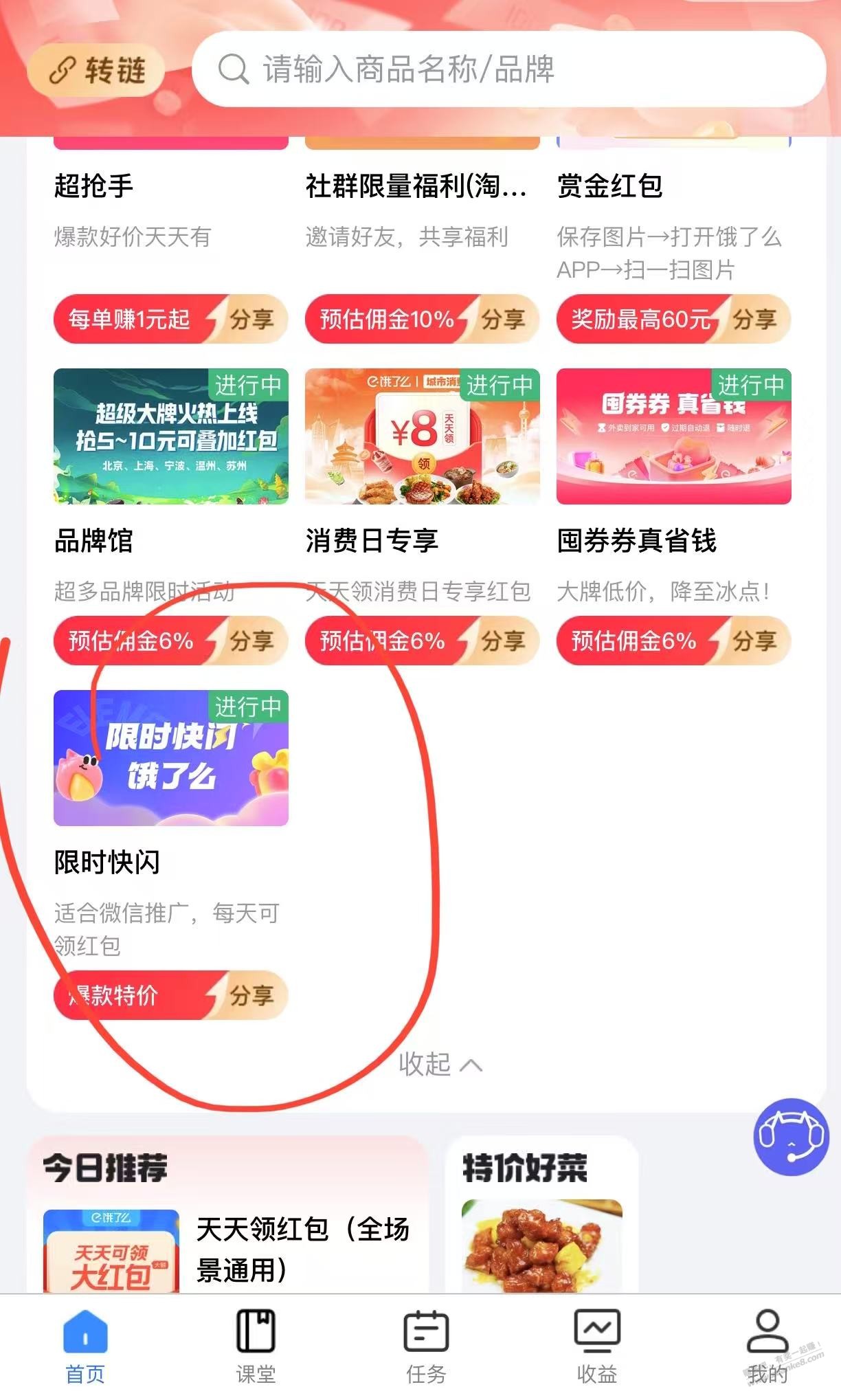Image resolution: width=841 pixels, height=1400 pixels.
Task: Tap the 转链 link conversion button
Action: click(x=96, y=70)
